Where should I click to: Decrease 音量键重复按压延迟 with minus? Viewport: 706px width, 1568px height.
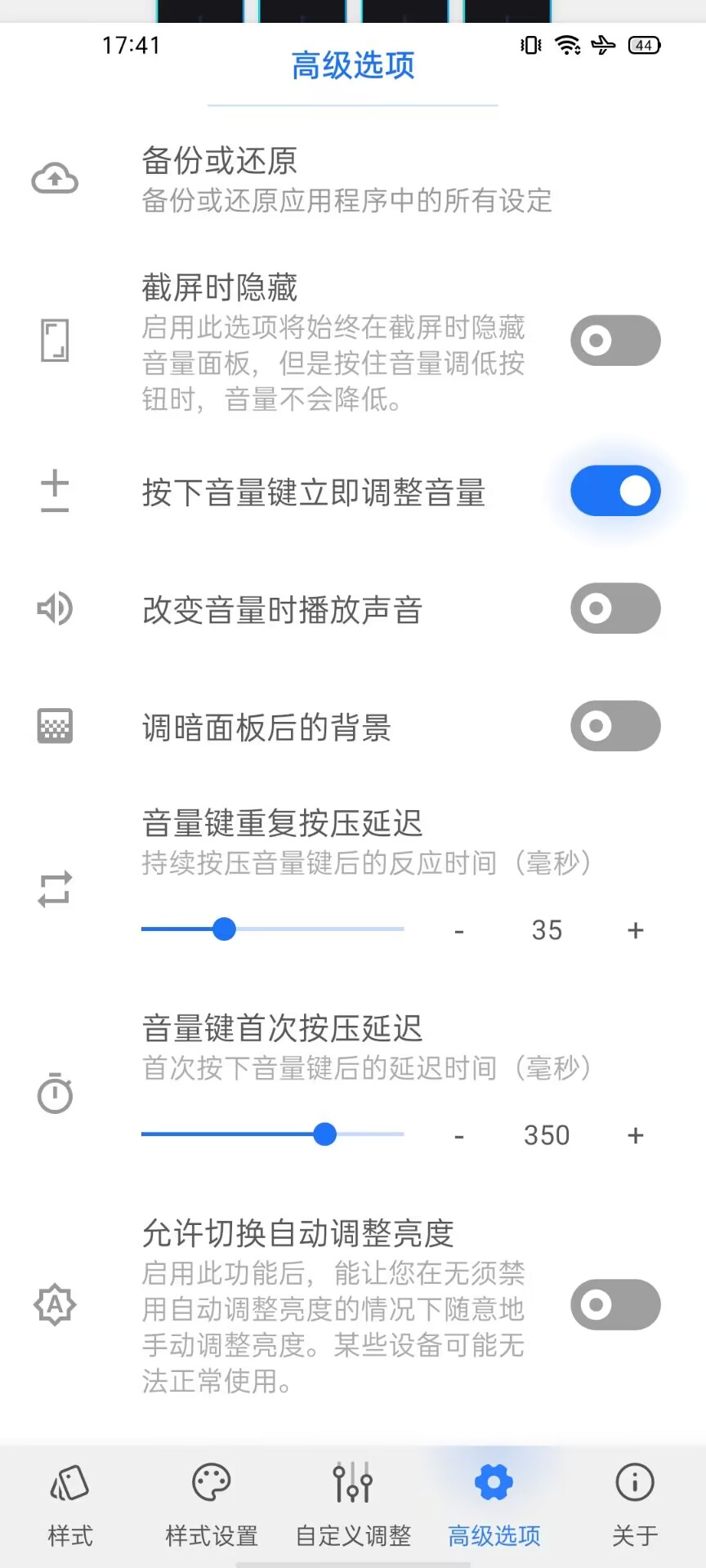(x=459, y=930)
